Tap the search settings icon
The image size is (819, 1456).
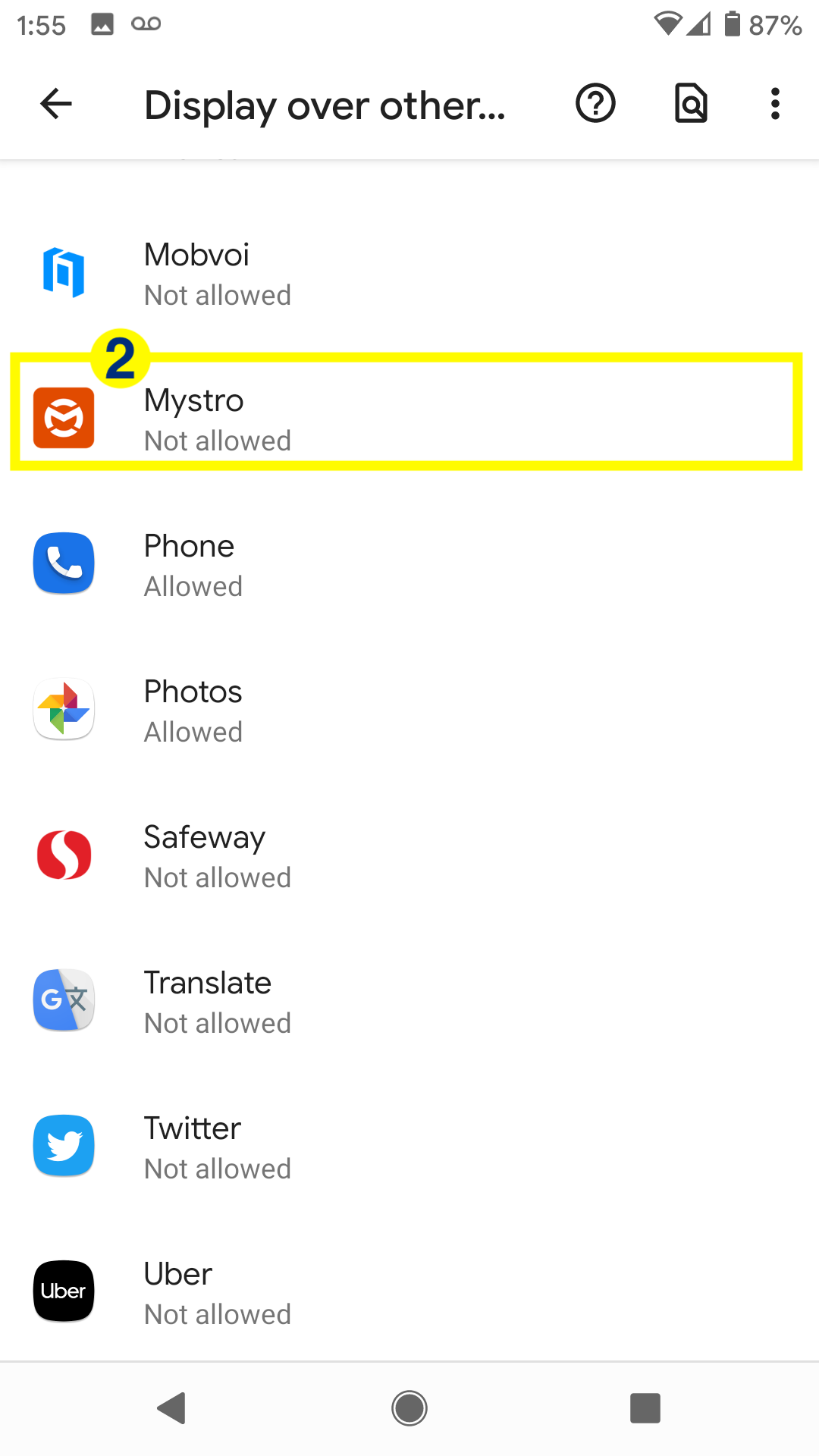[691, 104]
